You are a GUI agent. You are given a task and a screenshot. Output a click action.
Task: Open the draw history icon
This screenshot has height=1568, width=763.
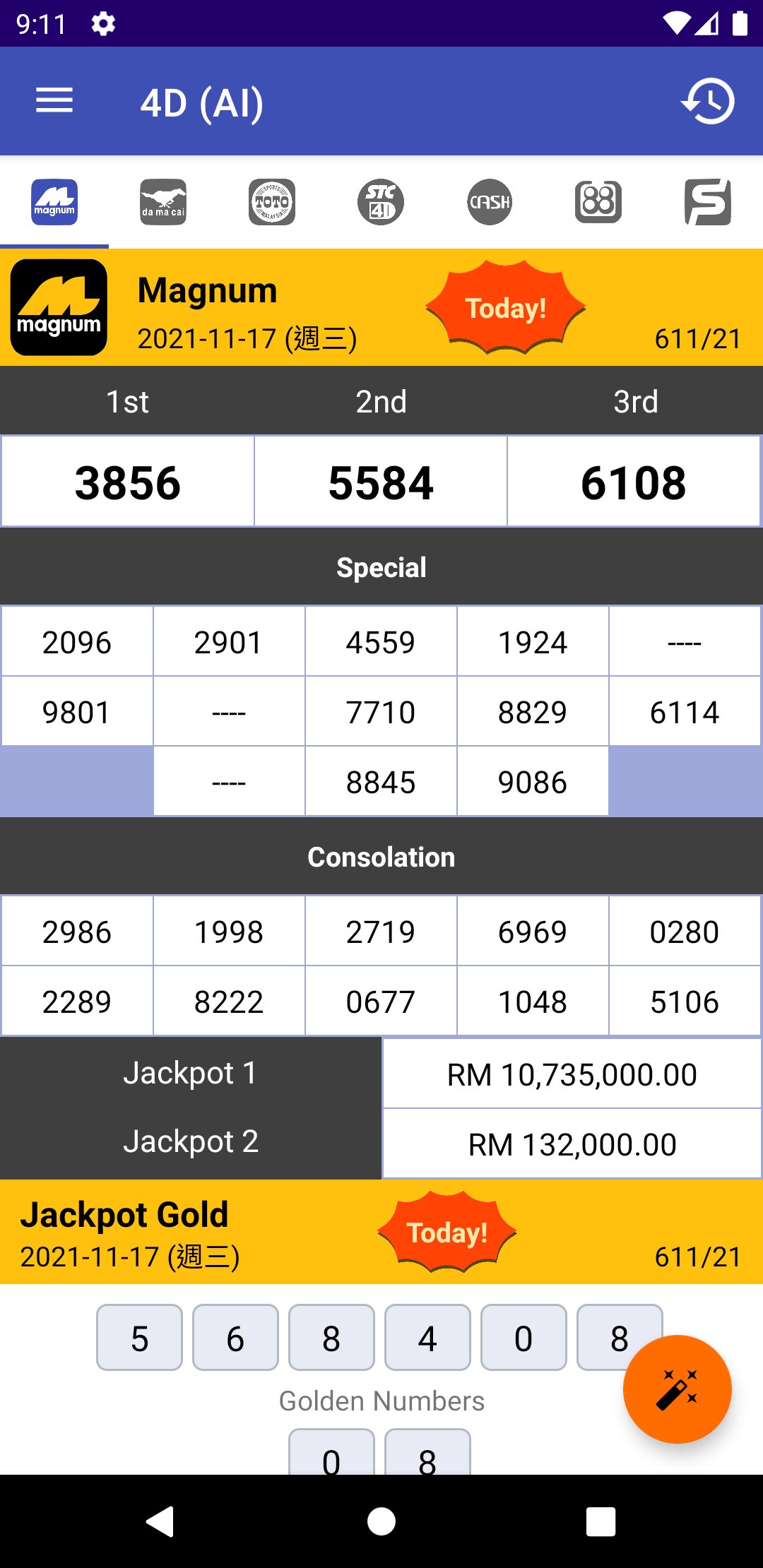coord(708,101)
